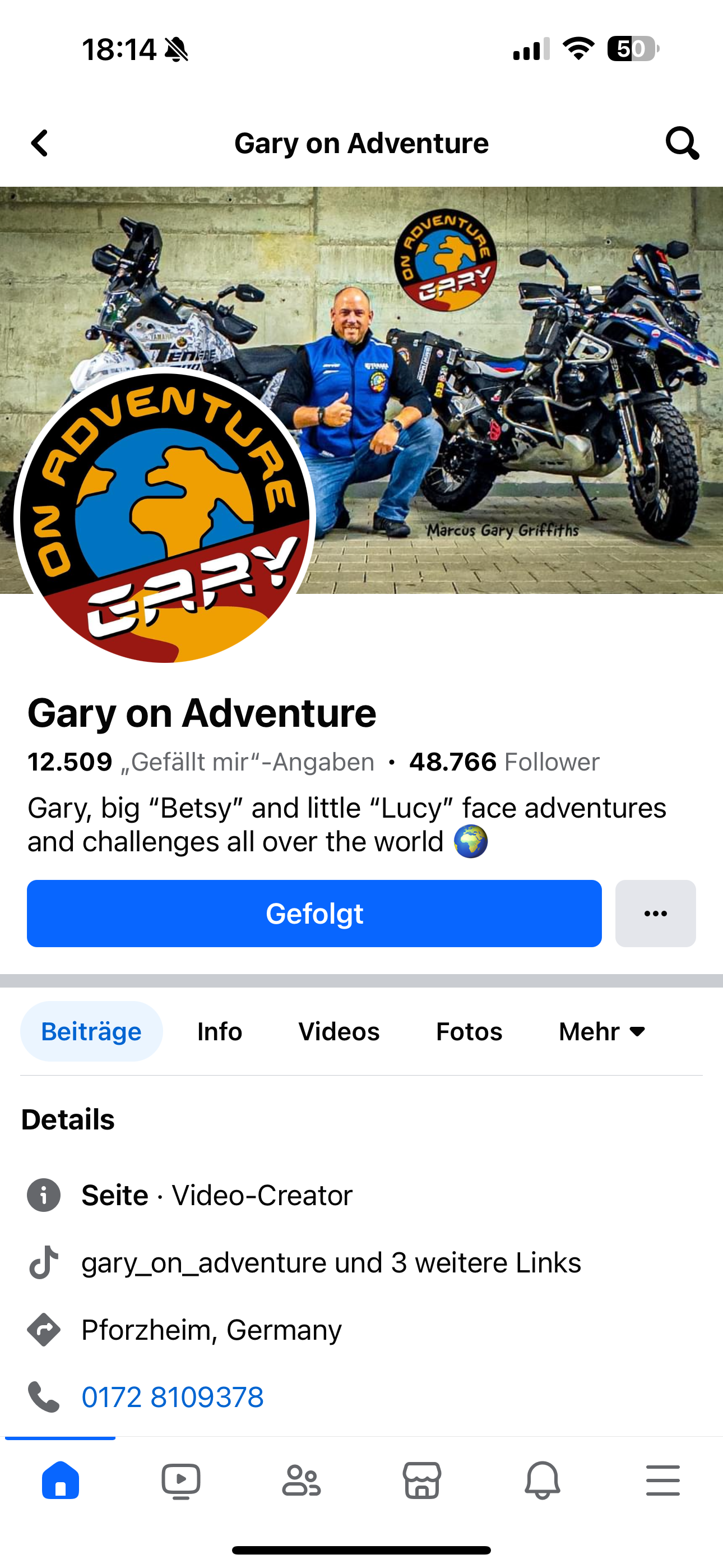View the cover photo with motorcycles
Image resolution: width=723 pixels, height=1568 pixels.
pyautogui.click(x=517, y=365)
